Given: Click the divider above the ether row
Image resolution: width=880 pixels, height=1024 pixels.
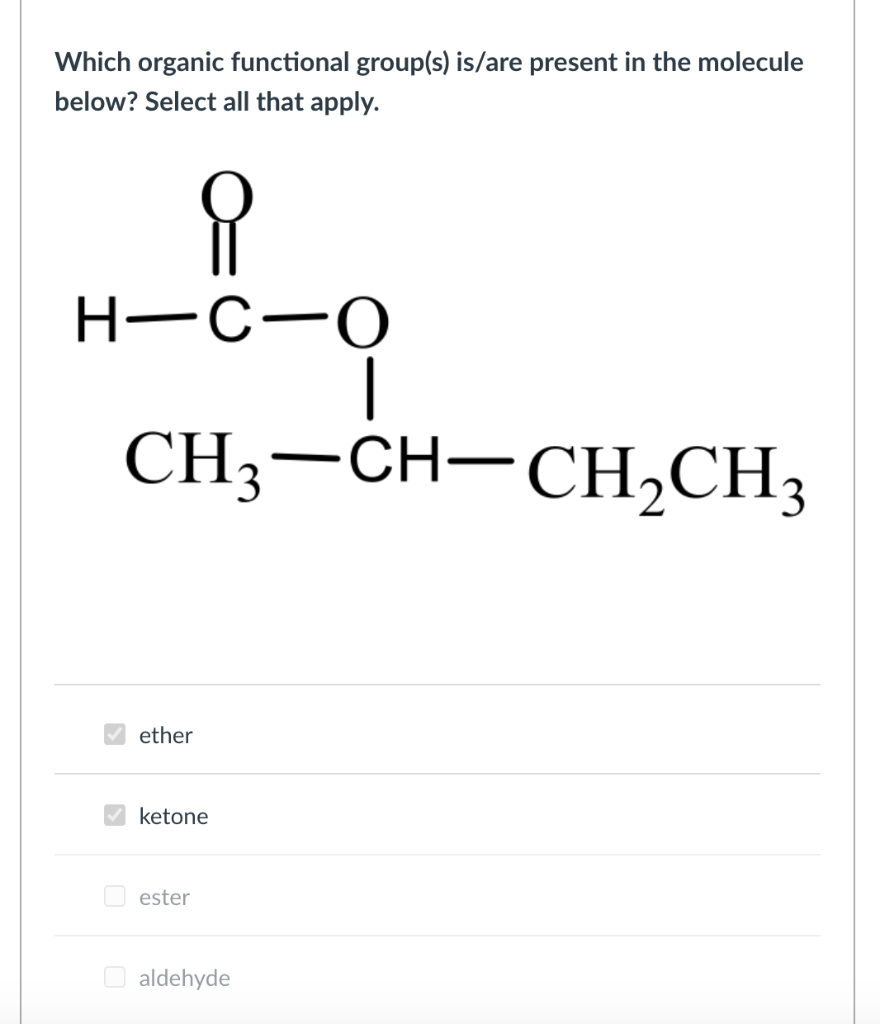Looking at the screenshot, I should [x=437, y=685].
